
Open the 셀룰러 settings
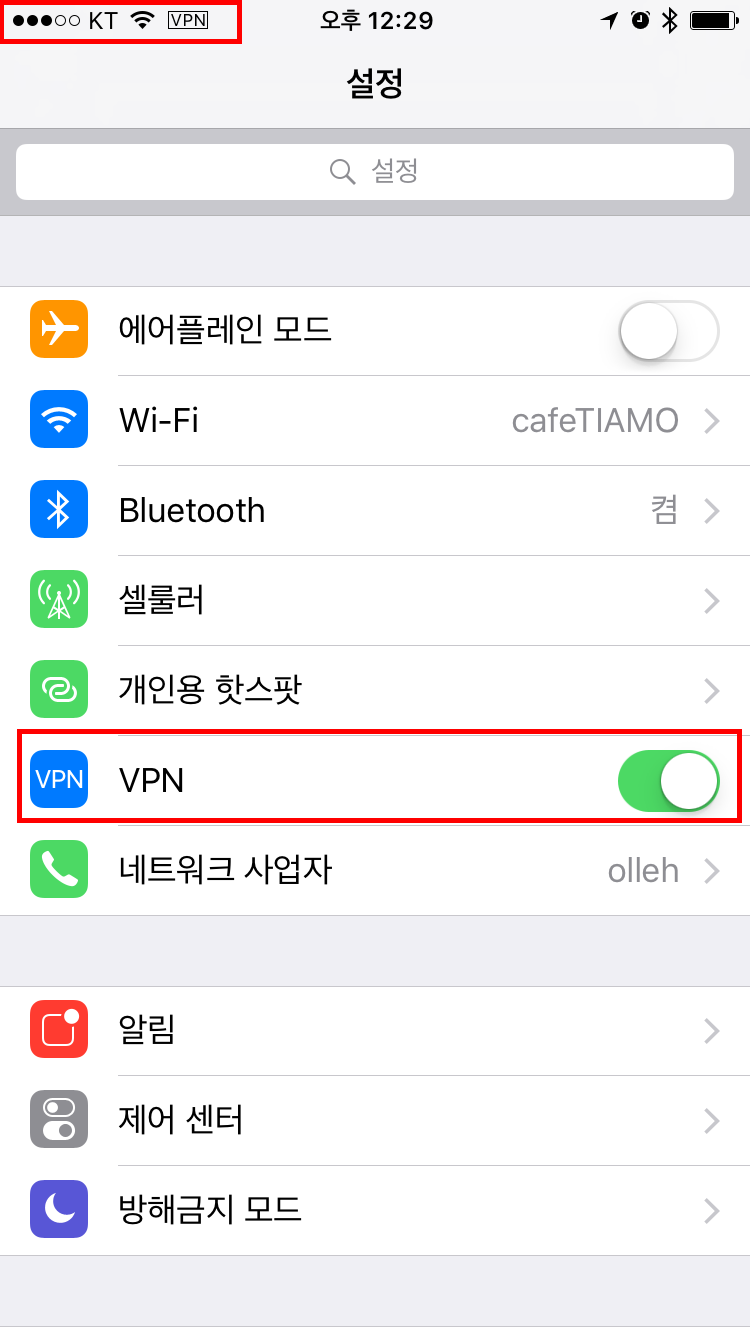point(375,600)
